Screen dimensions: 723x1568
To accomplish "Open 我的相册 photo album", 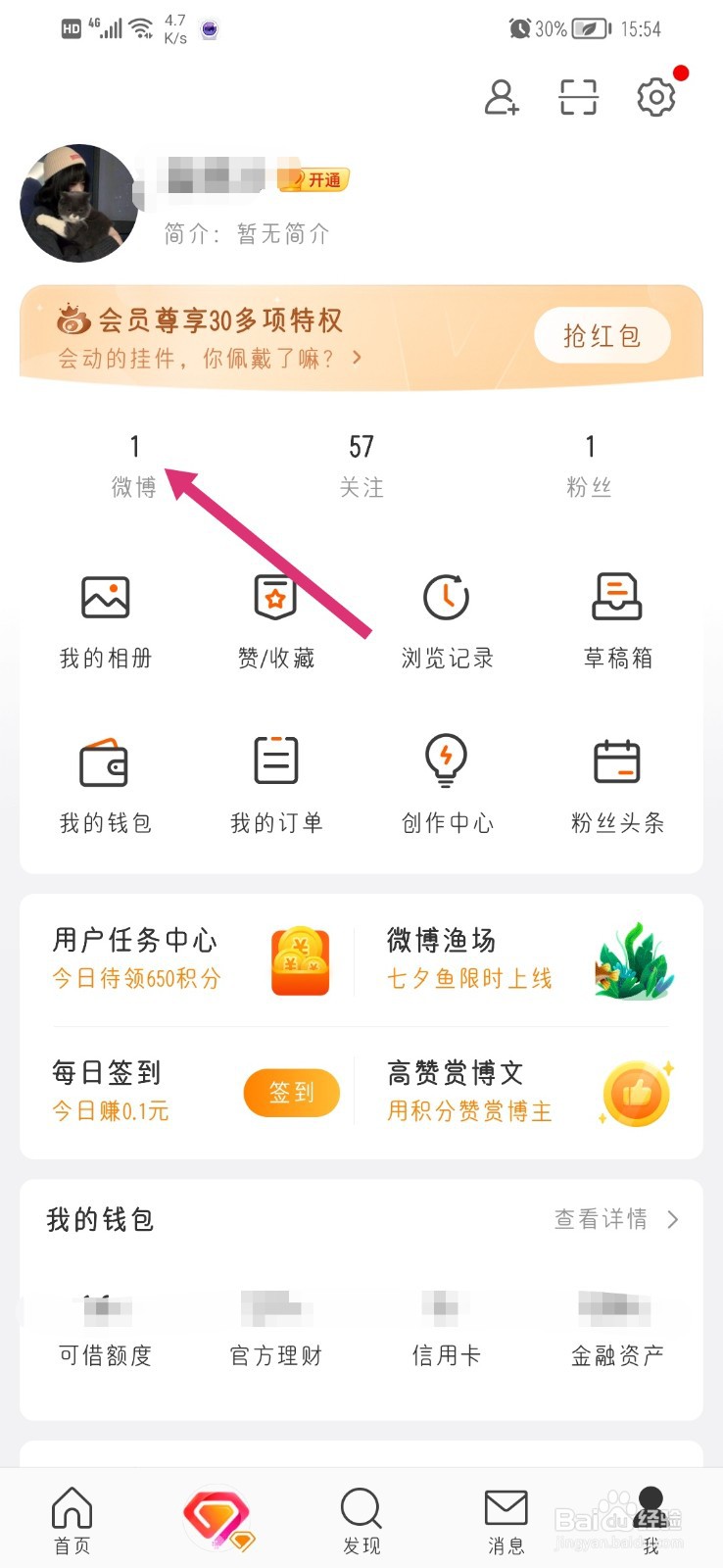I will tap(103, 617).
